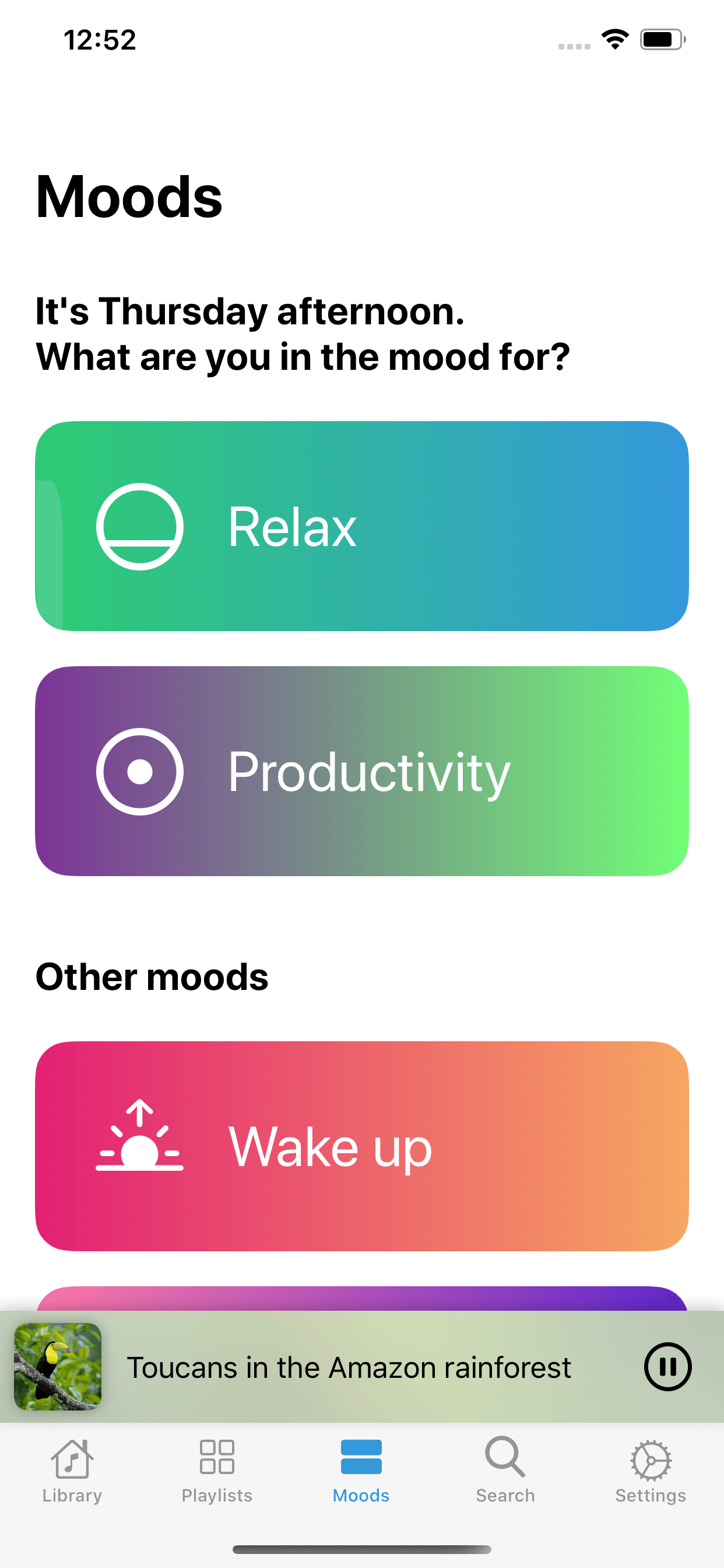The height and width of the screenshot is (1568, 724).
Task: Open now playing from the toucan artwork
Action: point(58,1367)
